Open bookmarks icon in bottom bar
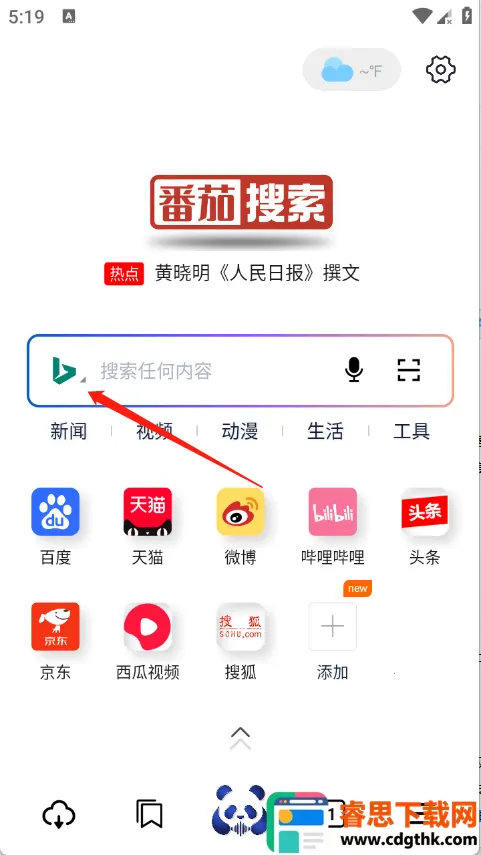The width and height of the screenshot is (481, 855). tap(149, 814)
